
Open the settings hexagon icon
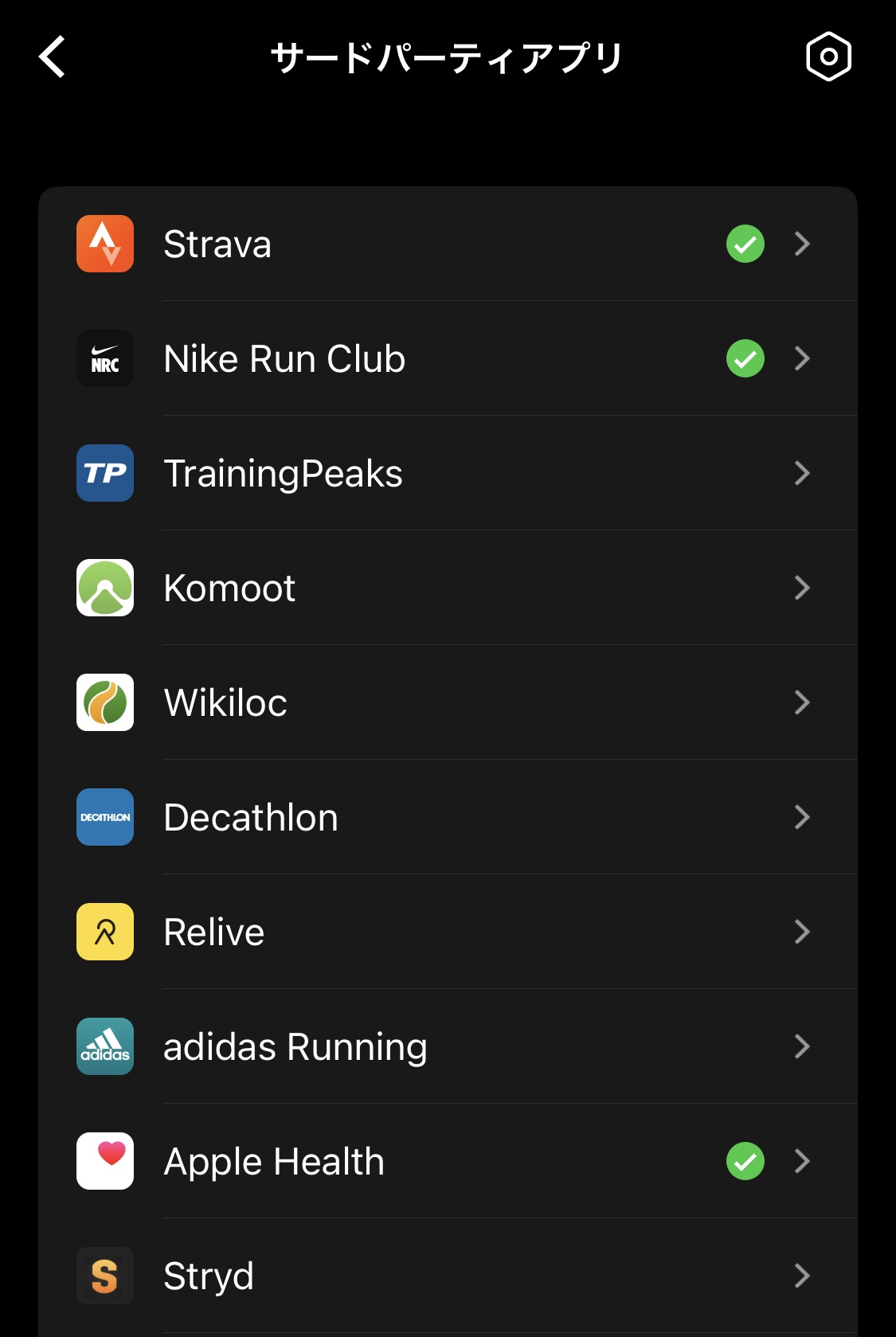click(828, 57)
